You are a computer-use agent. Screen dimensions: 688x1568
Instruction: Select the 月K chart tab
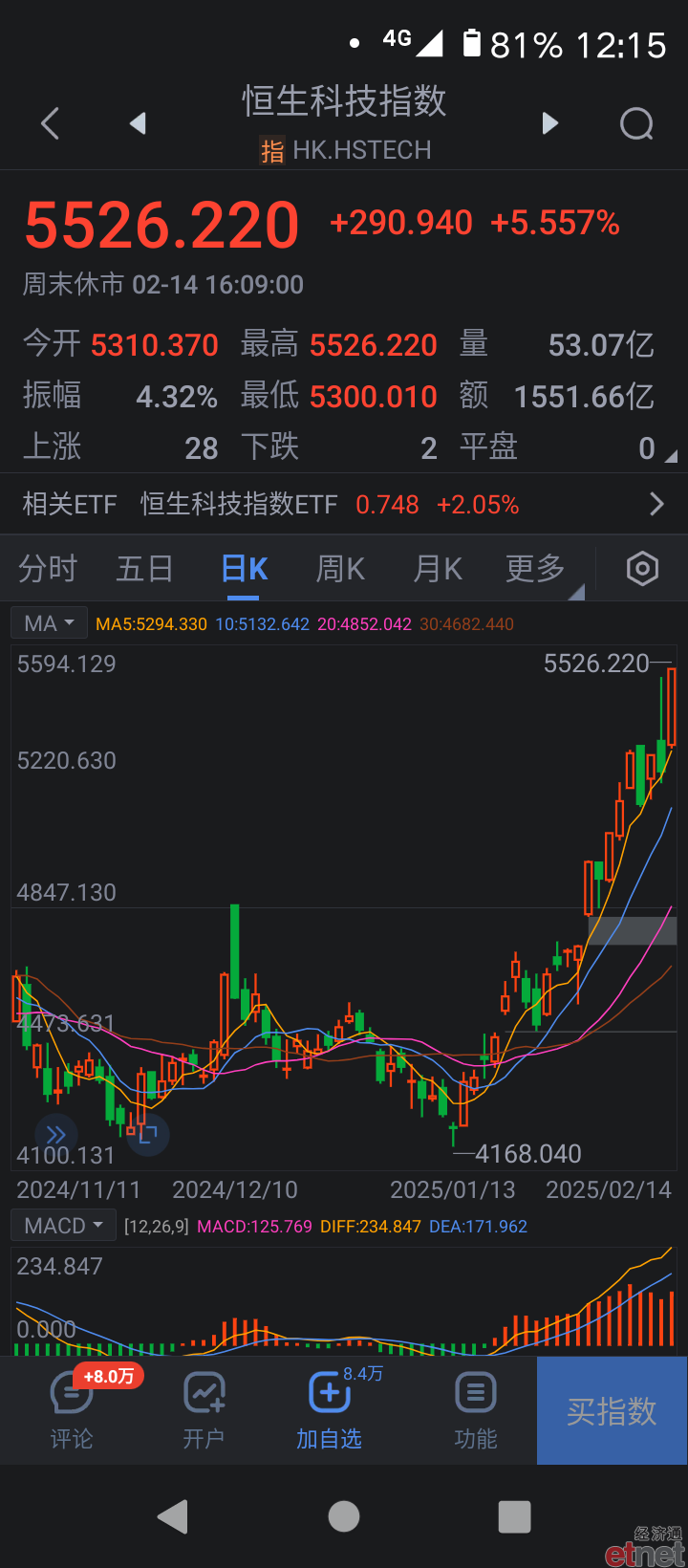tap(438, 569)
